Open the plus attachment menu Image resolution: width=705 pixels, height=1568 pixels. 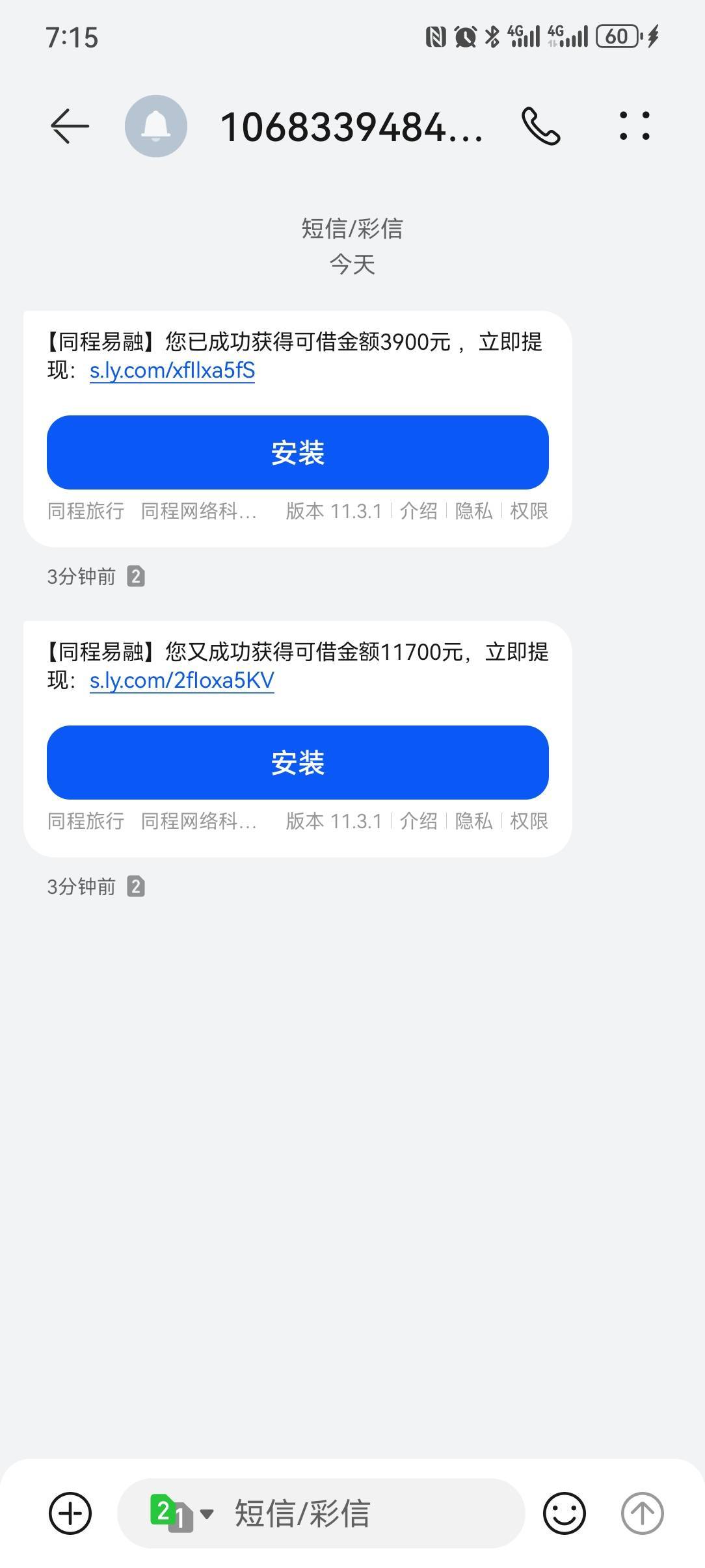tap(70, 1513)
